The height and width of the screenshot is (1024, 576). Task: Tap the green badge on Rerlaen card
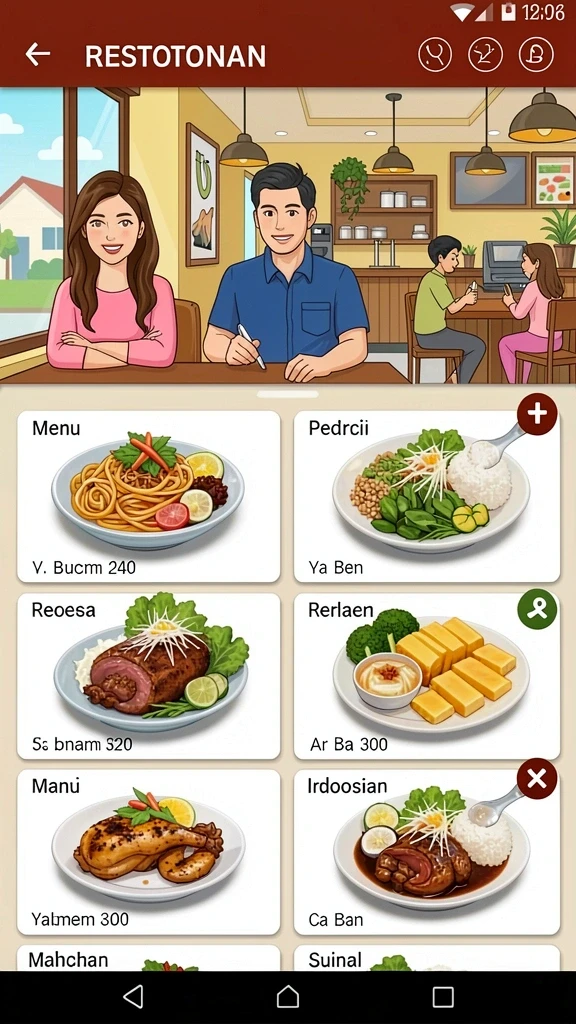click(537, 609)
